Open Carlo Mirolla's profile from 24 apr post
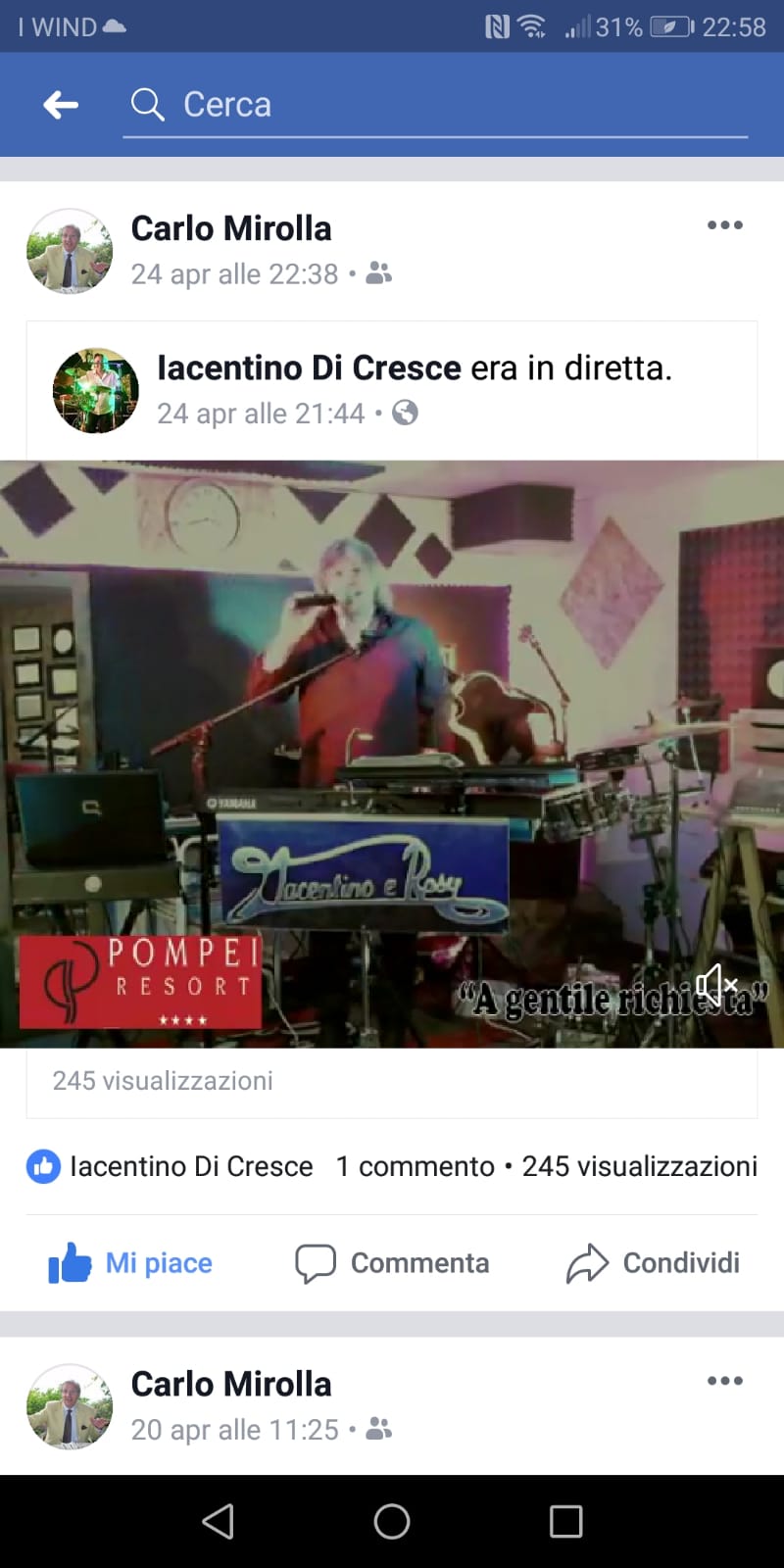Viewport: 784px width, 1568px height. [x=231, y=228]
